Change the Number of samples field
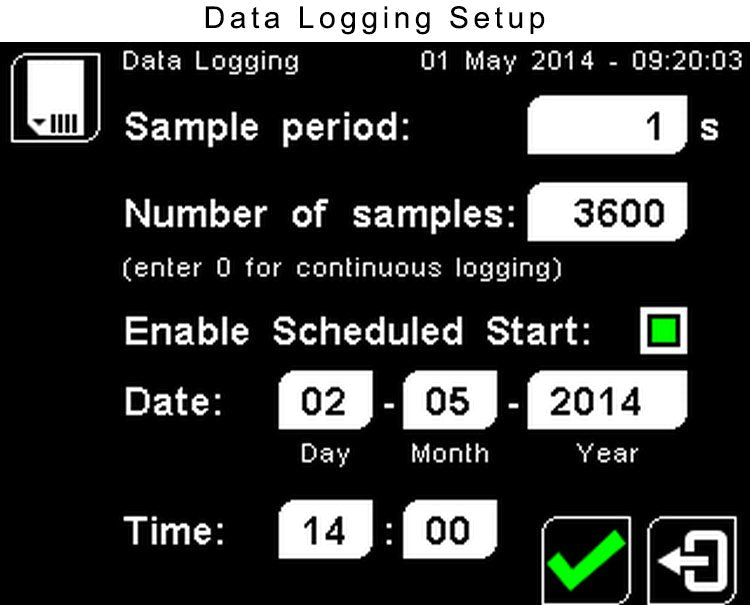 click(x=608, y=214)
